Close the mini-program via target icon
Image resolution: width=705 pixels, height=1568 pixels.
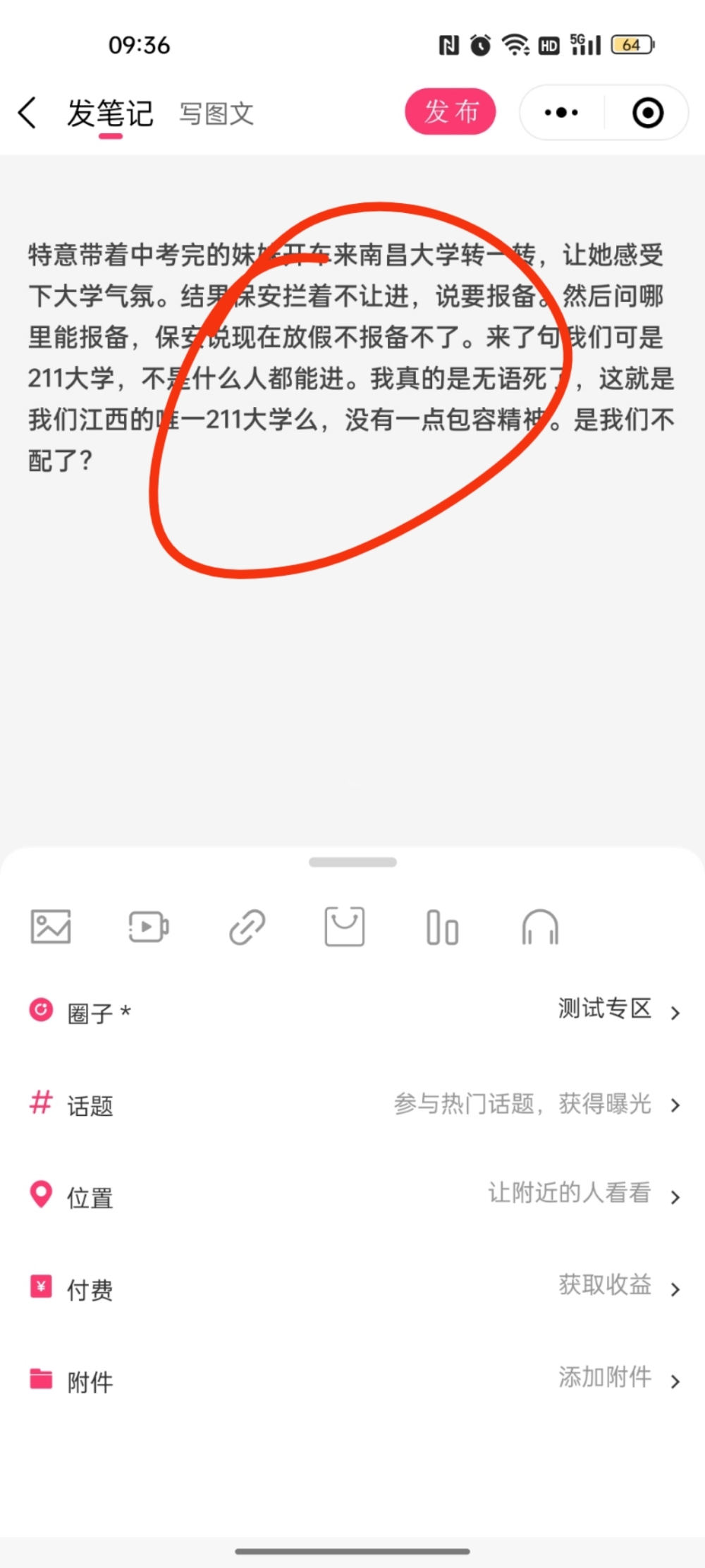647,112
